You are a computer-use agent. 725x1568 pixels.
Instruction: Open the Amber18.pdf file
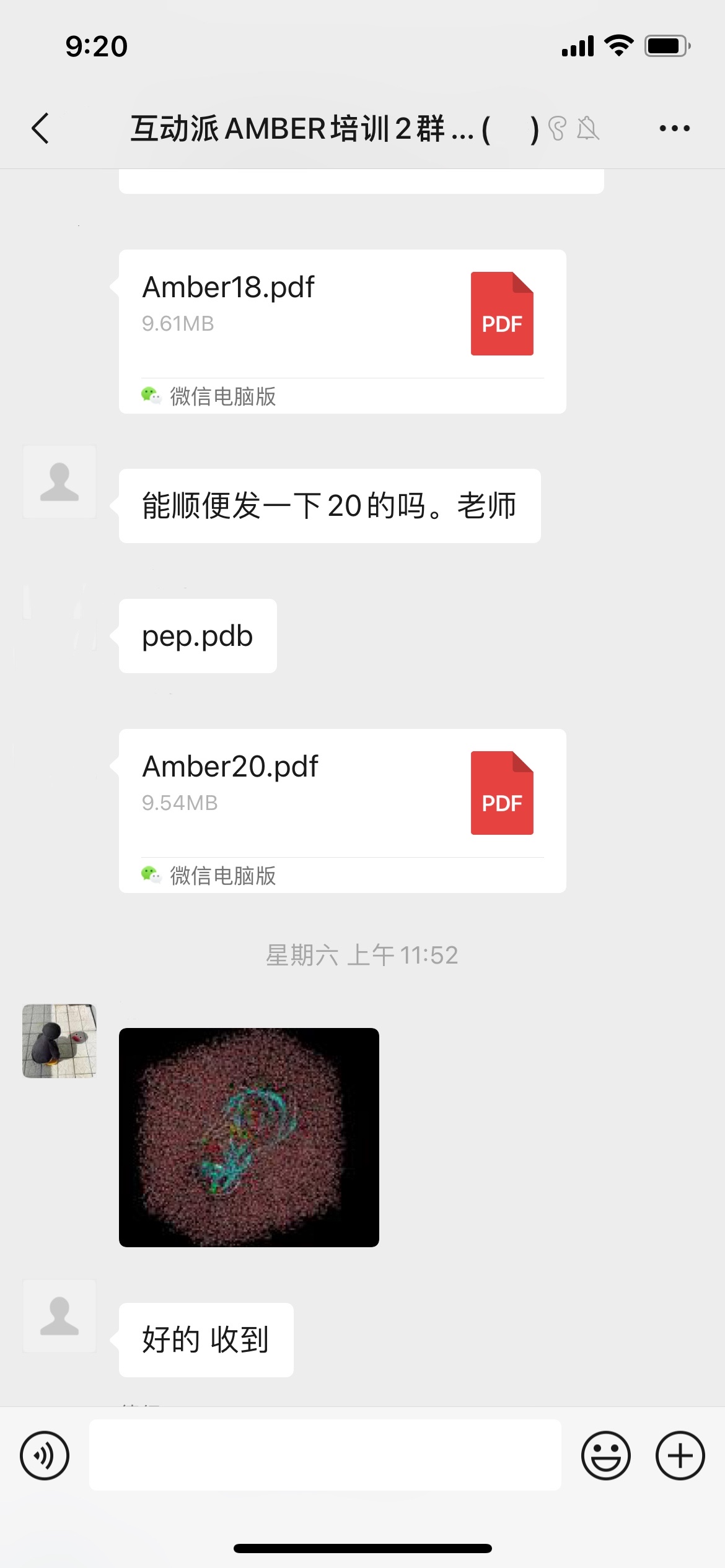(343, 331)
